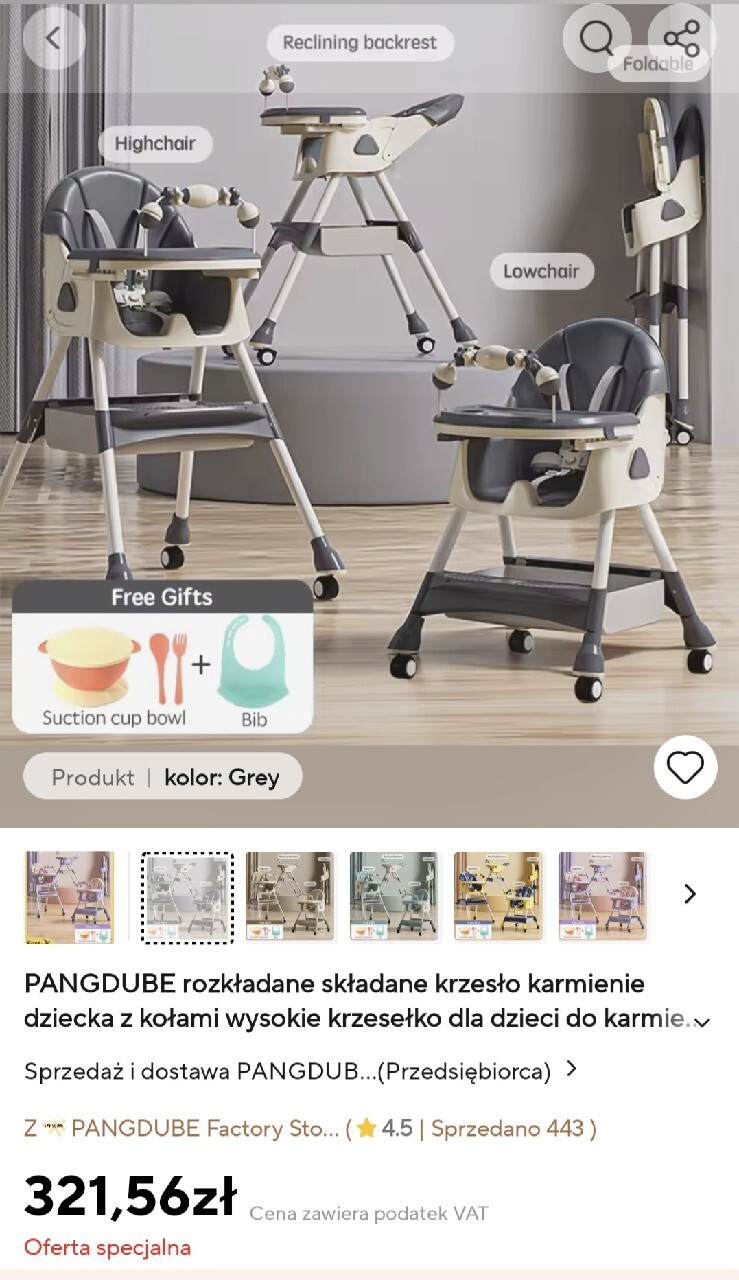This screenshot has width=739, height=1280.
Task: Expand the full PANGDUBE product title
Action: click(703, 1021)
